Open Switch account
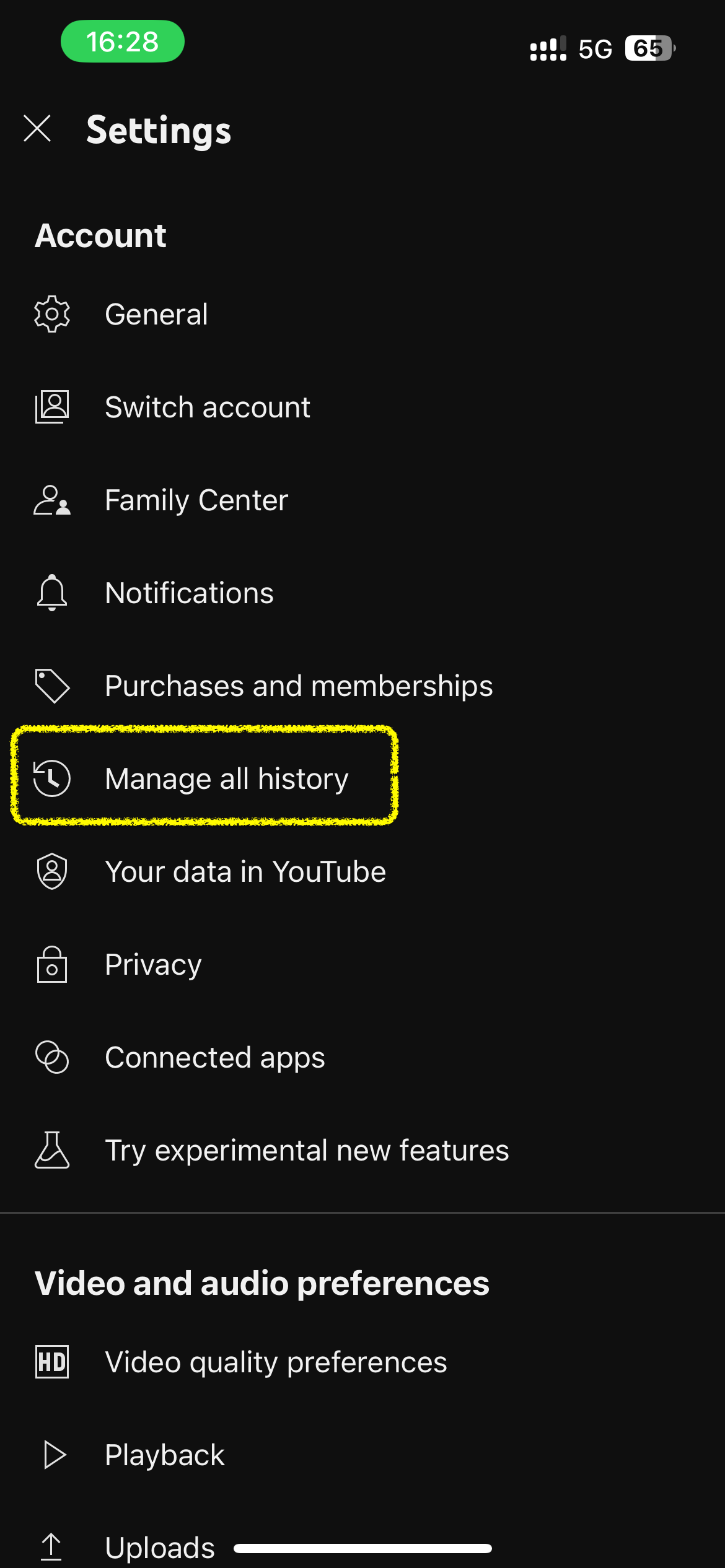This screenshot has width=725, height=1568. point(362,407)
